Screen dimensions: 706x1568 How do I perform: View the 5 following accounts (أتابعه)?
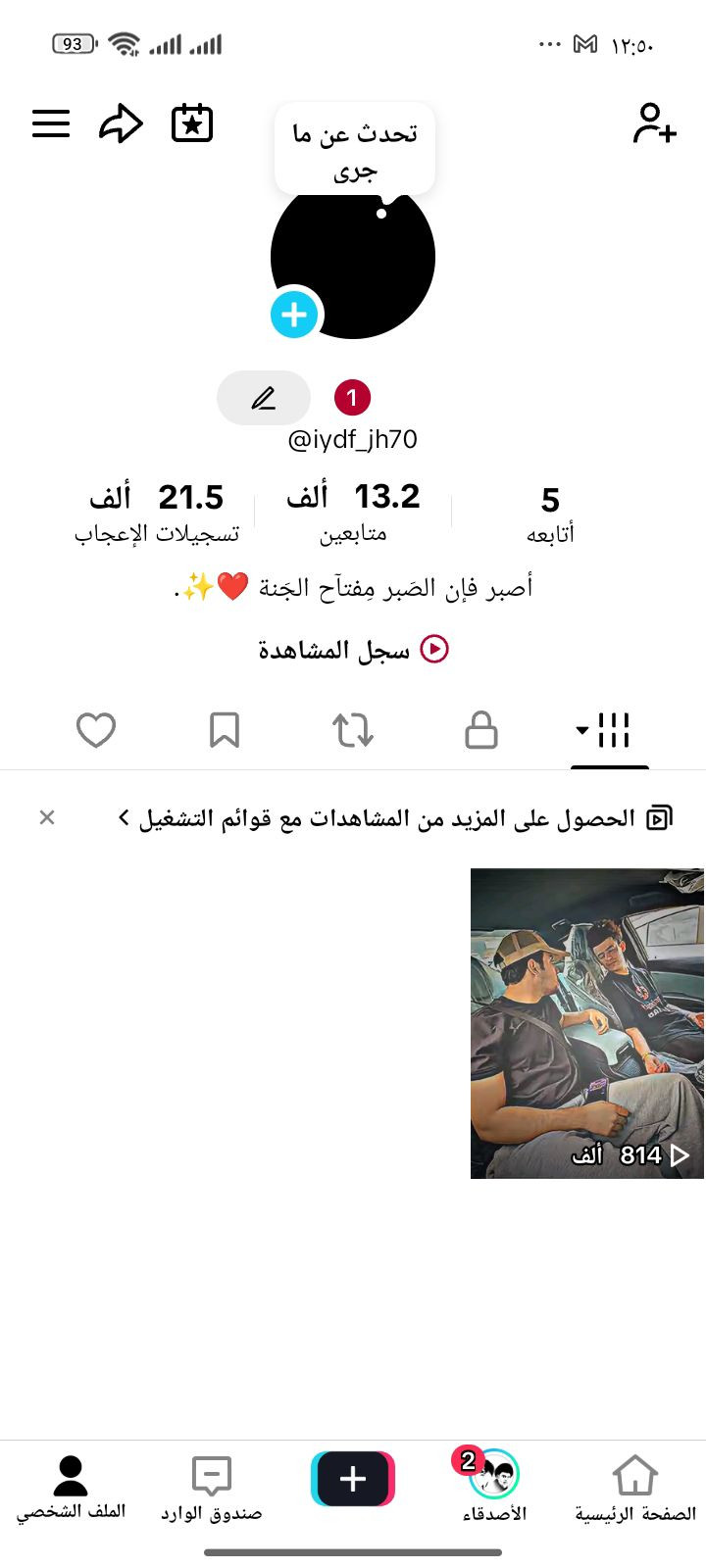550,514
